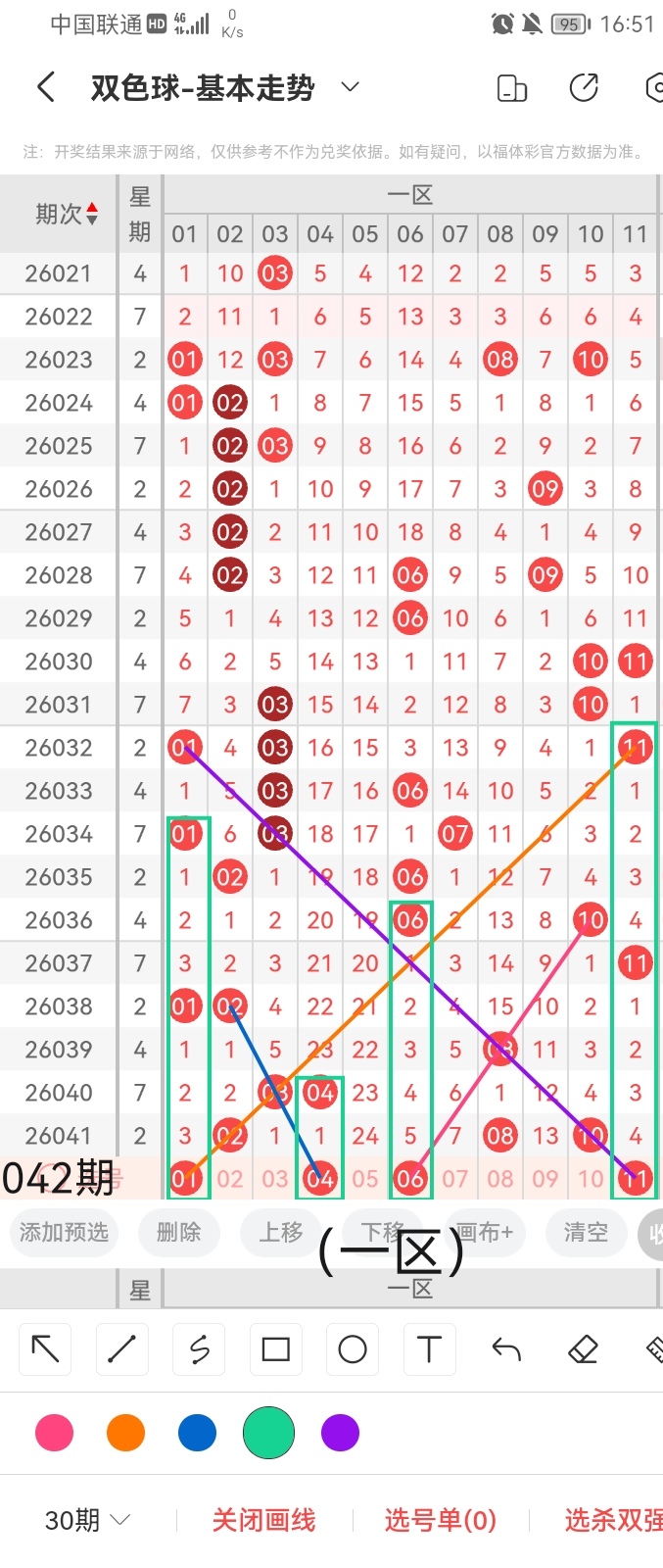The height and width of the screenshot is (1568, 663).
Task: Go back using the top-left arrow
Action: (x=46, y=88)
